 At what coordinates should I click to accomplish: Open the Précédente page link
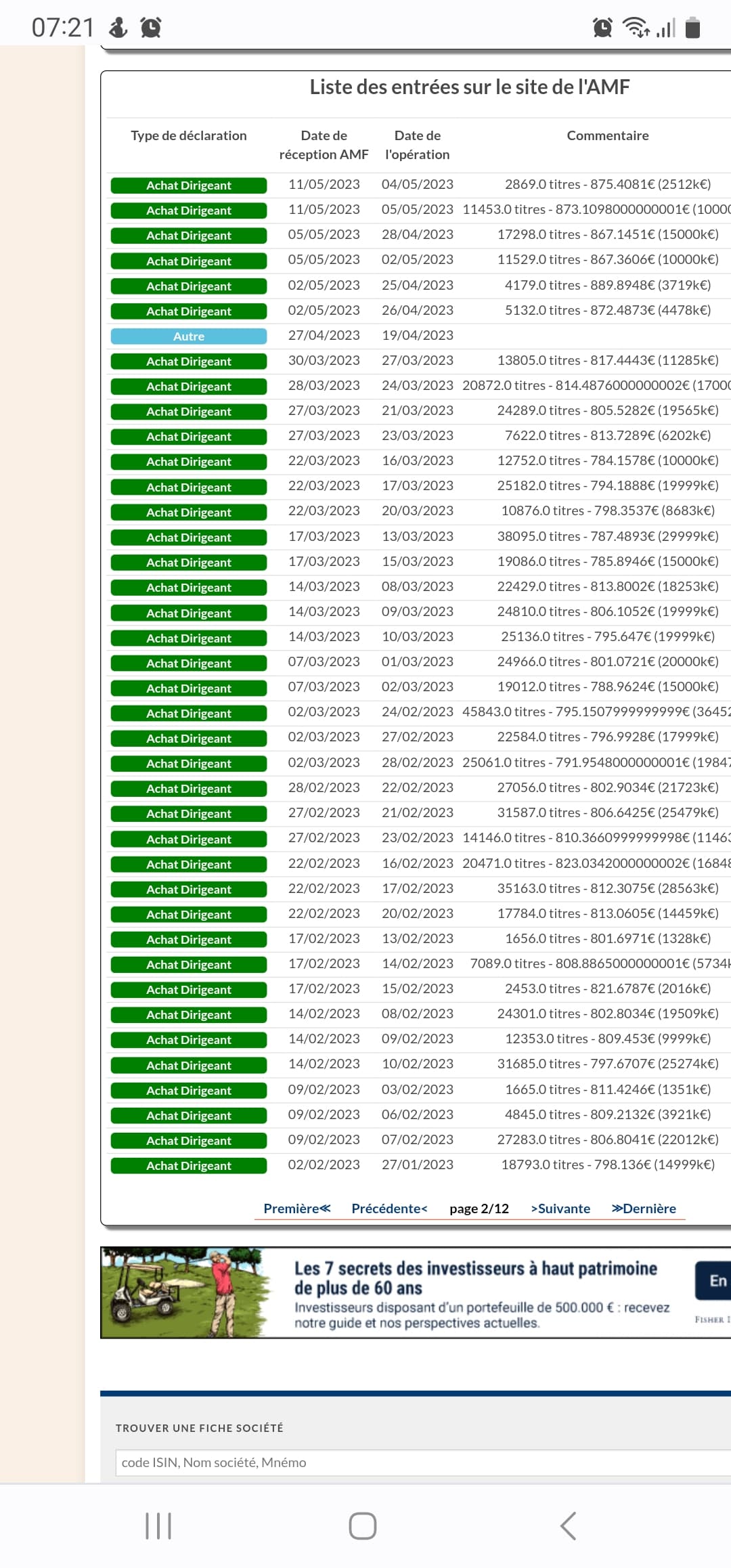click(x=389, y=1208)
